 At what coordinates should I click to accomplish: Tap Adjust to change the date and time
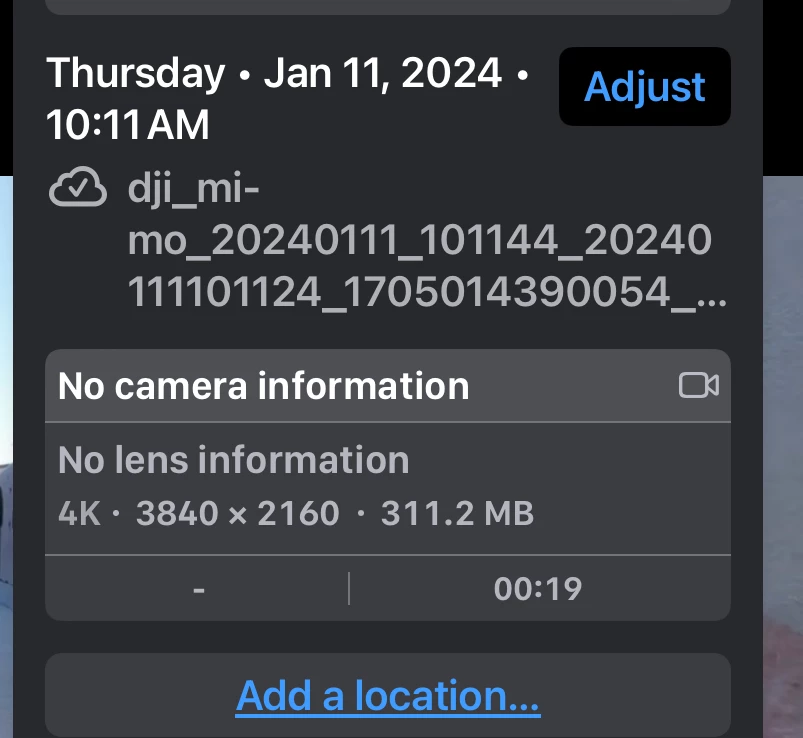(645, 87)
